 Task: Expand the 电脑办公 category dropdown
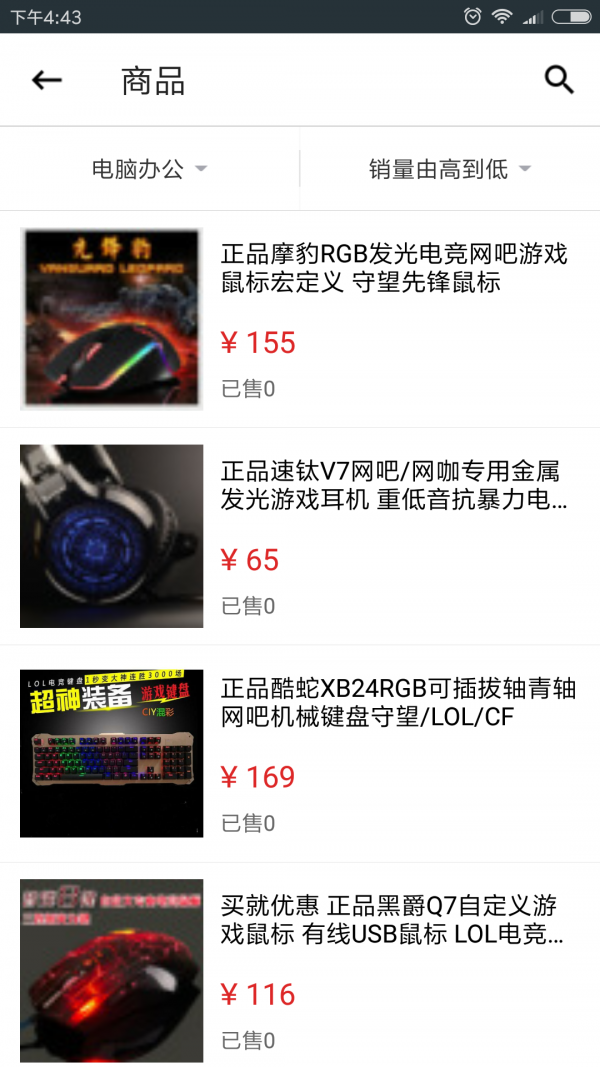(149, 169)
